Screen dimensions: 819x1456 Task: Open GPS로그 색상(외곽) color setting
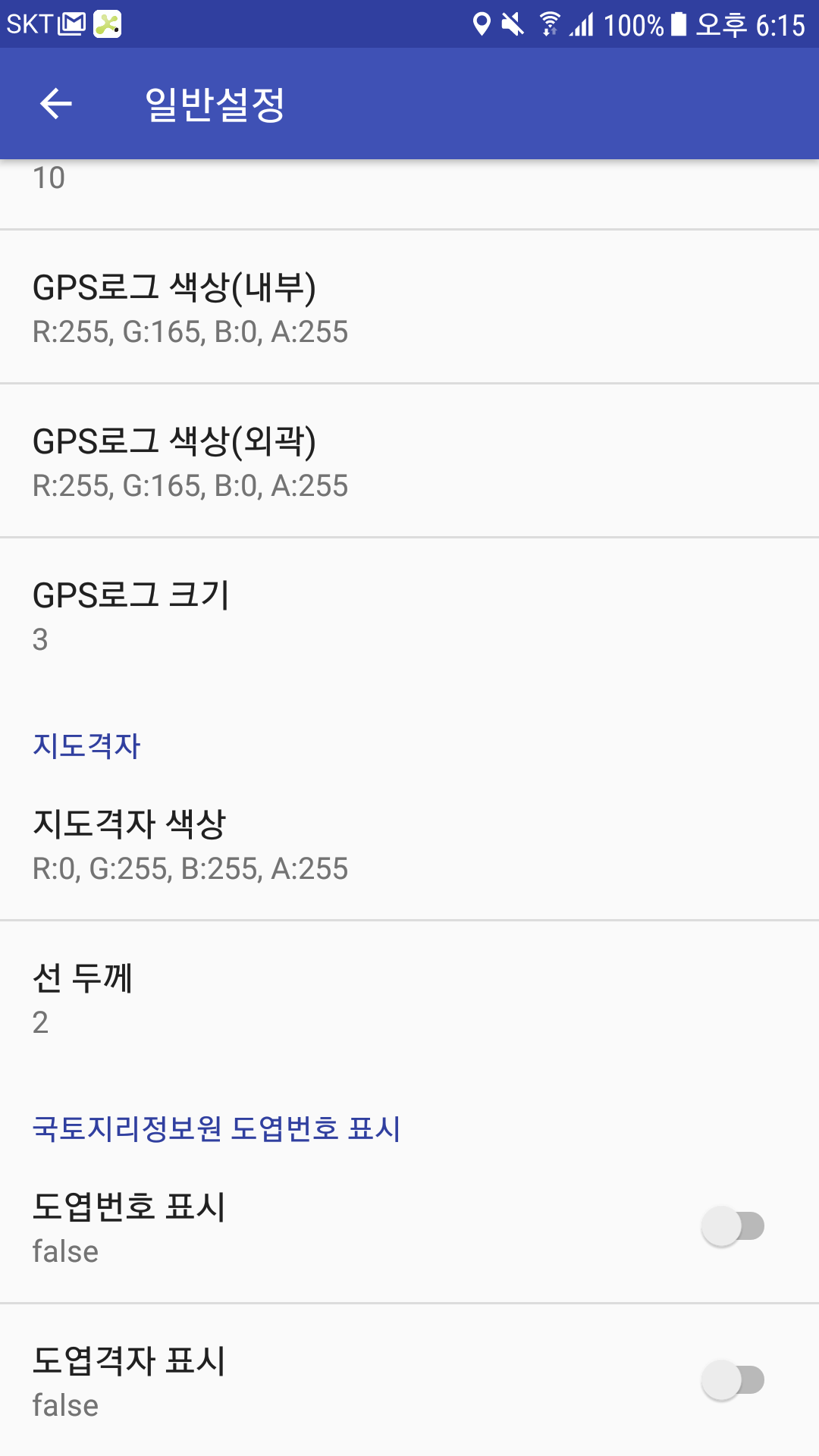[x=409, y=461]
